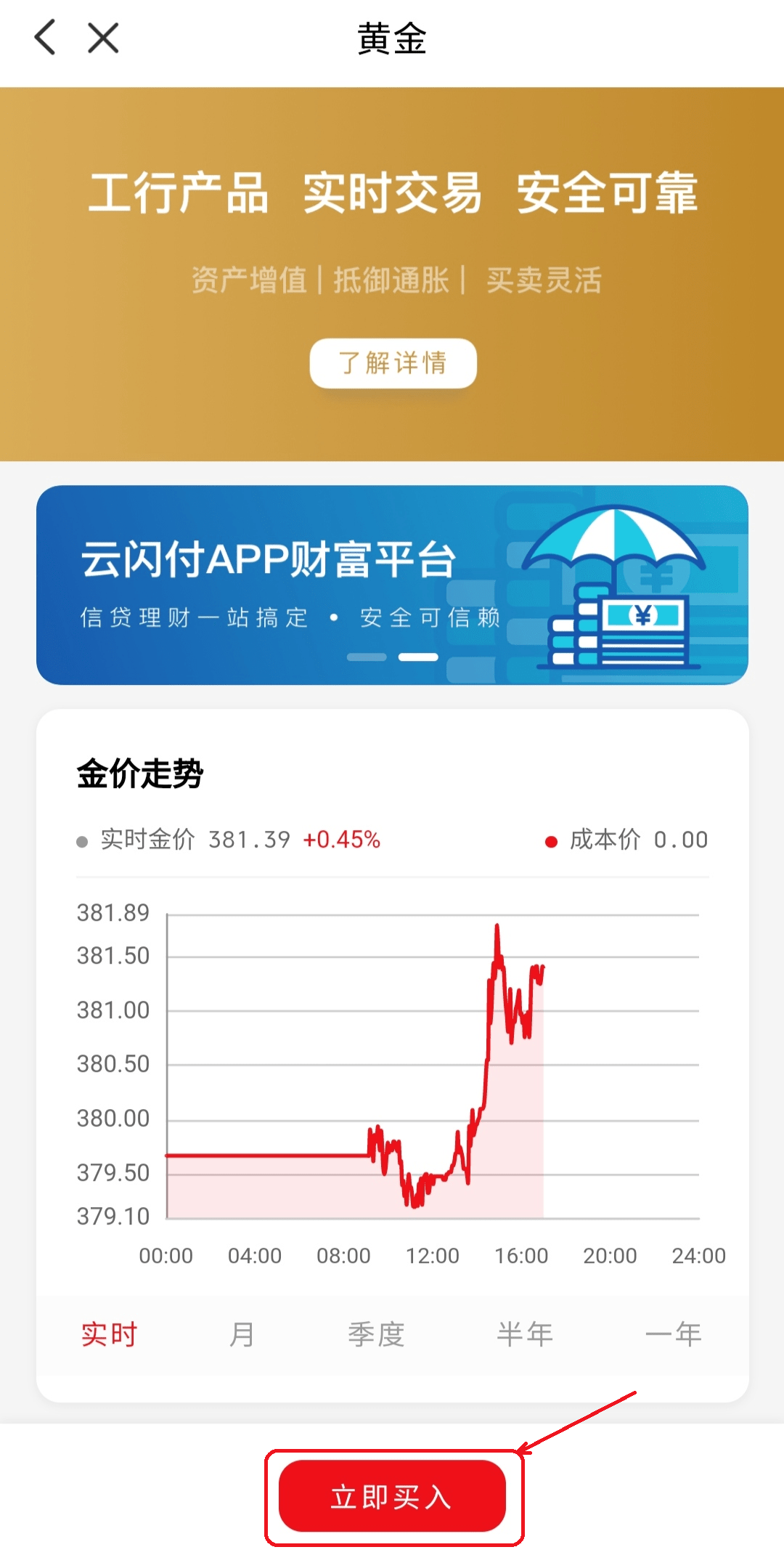This screenshot has width=784, height=1563.
Task: Tap the back arrow chevron
Action: click(x=45, y=38)
